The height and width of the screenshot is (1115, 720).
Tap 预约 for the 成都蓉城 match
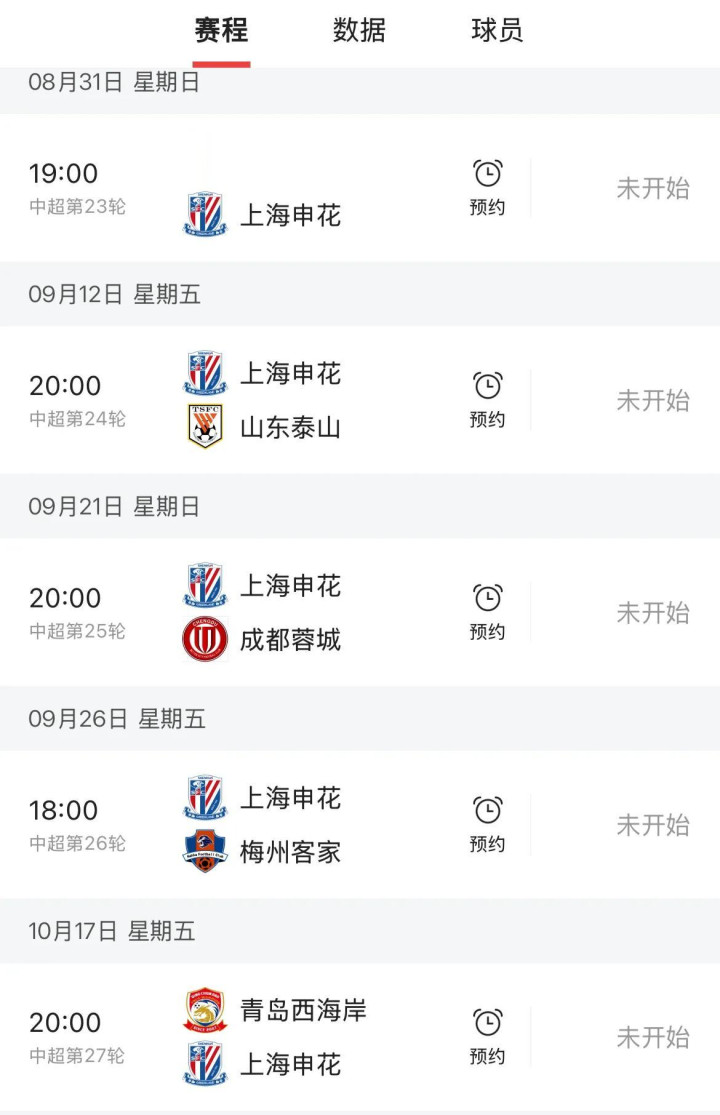coord(487,611)
